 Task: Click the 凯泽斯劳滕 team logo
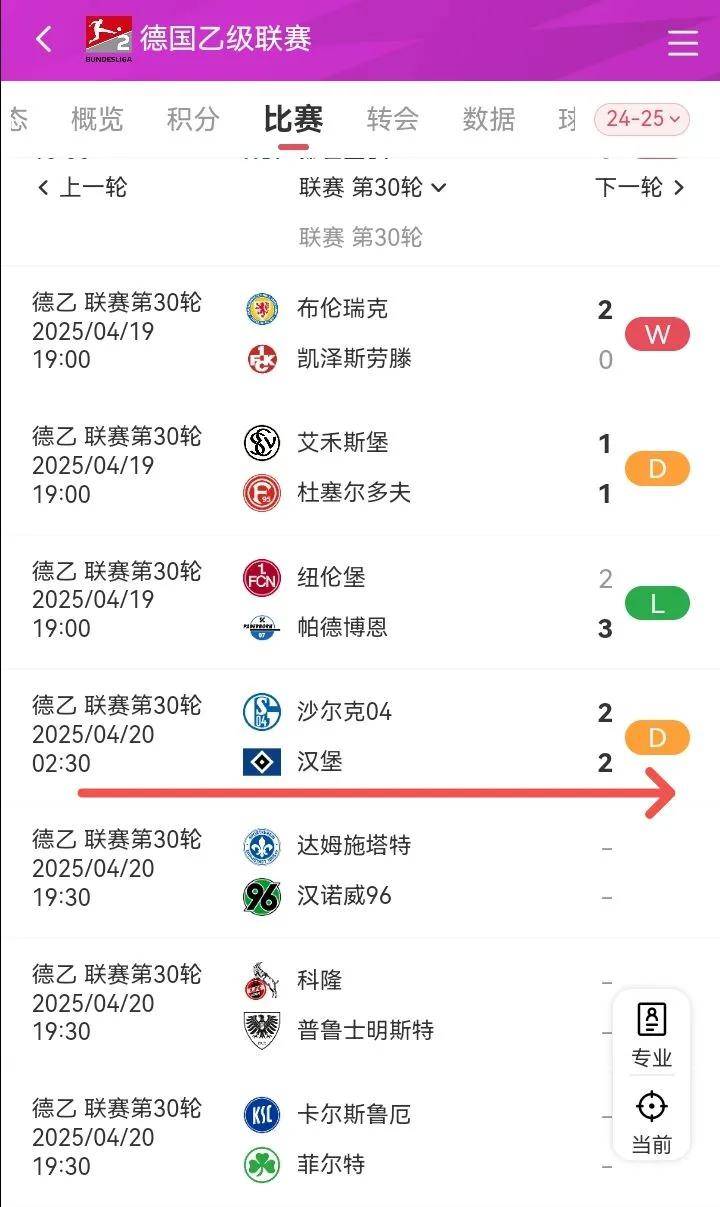260,359
